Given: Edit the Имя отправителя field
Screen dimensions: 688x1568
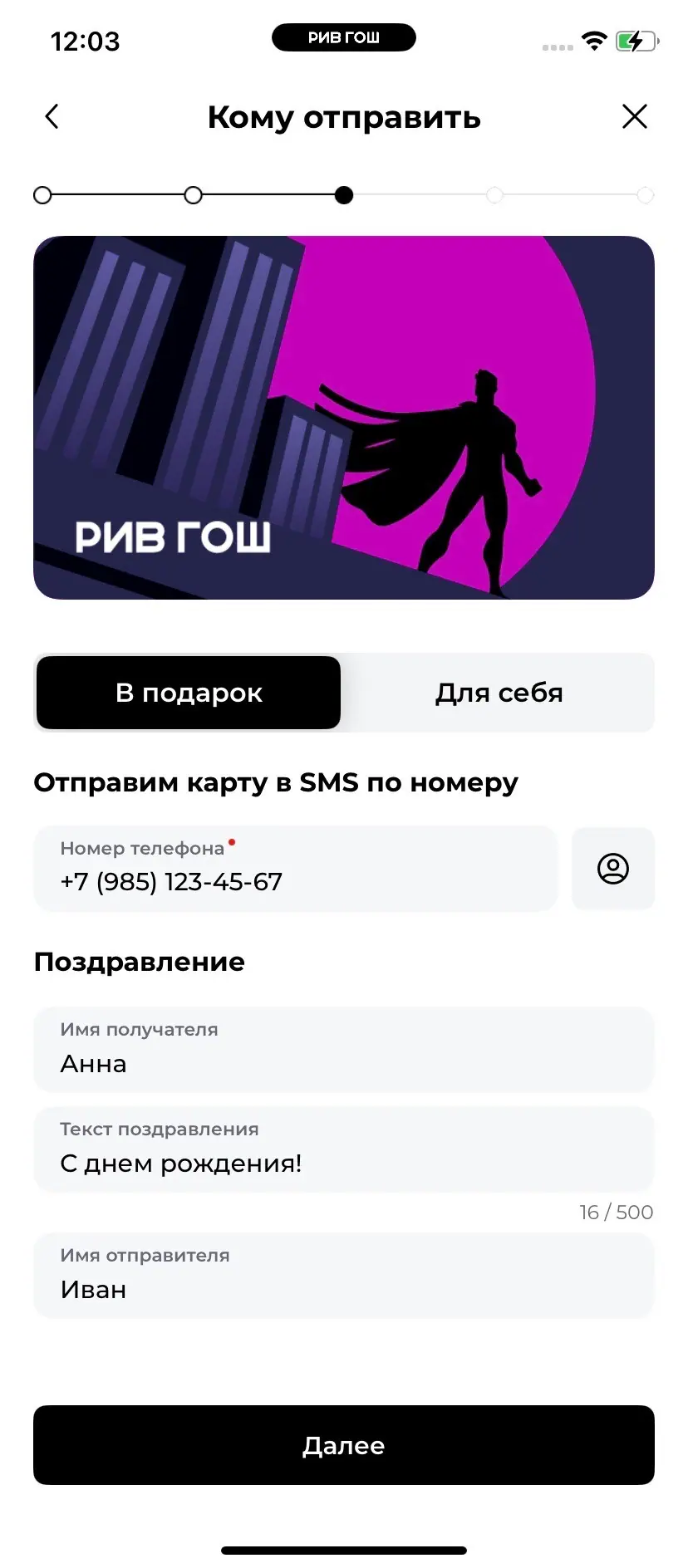Looking at the screenshot, I should pos(343,1276).
